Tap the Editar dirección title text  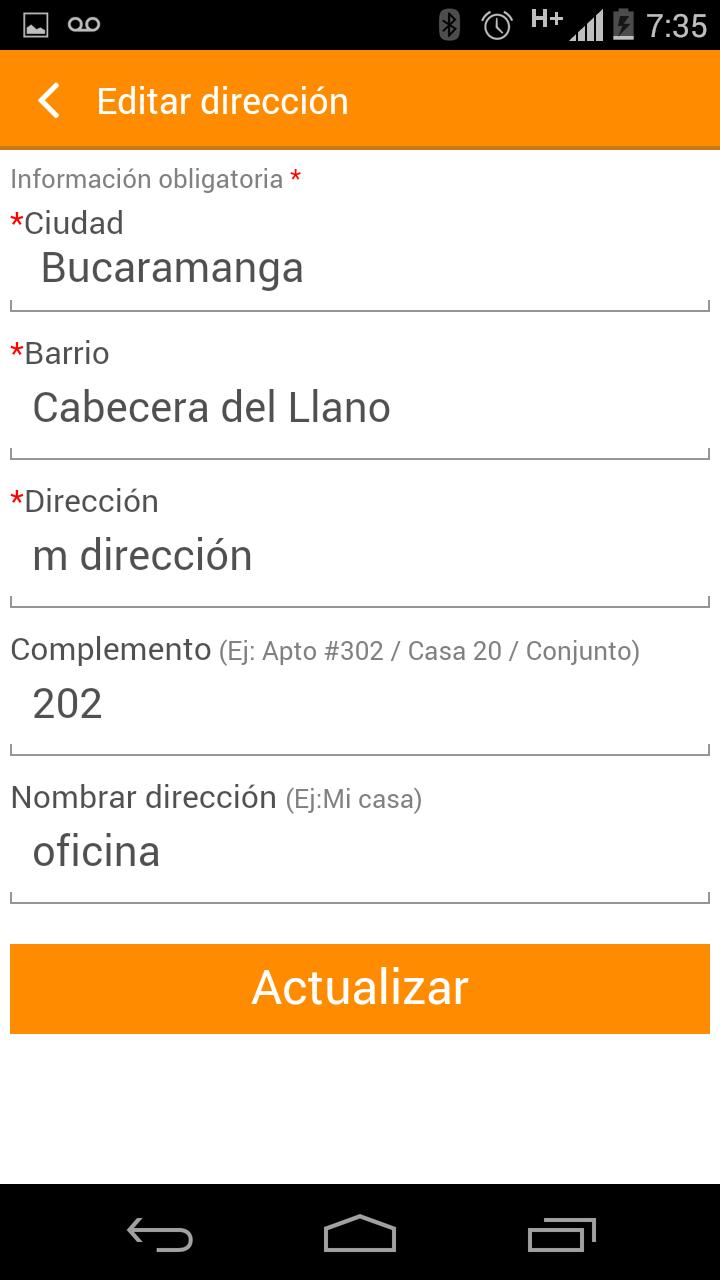[222, 100]
